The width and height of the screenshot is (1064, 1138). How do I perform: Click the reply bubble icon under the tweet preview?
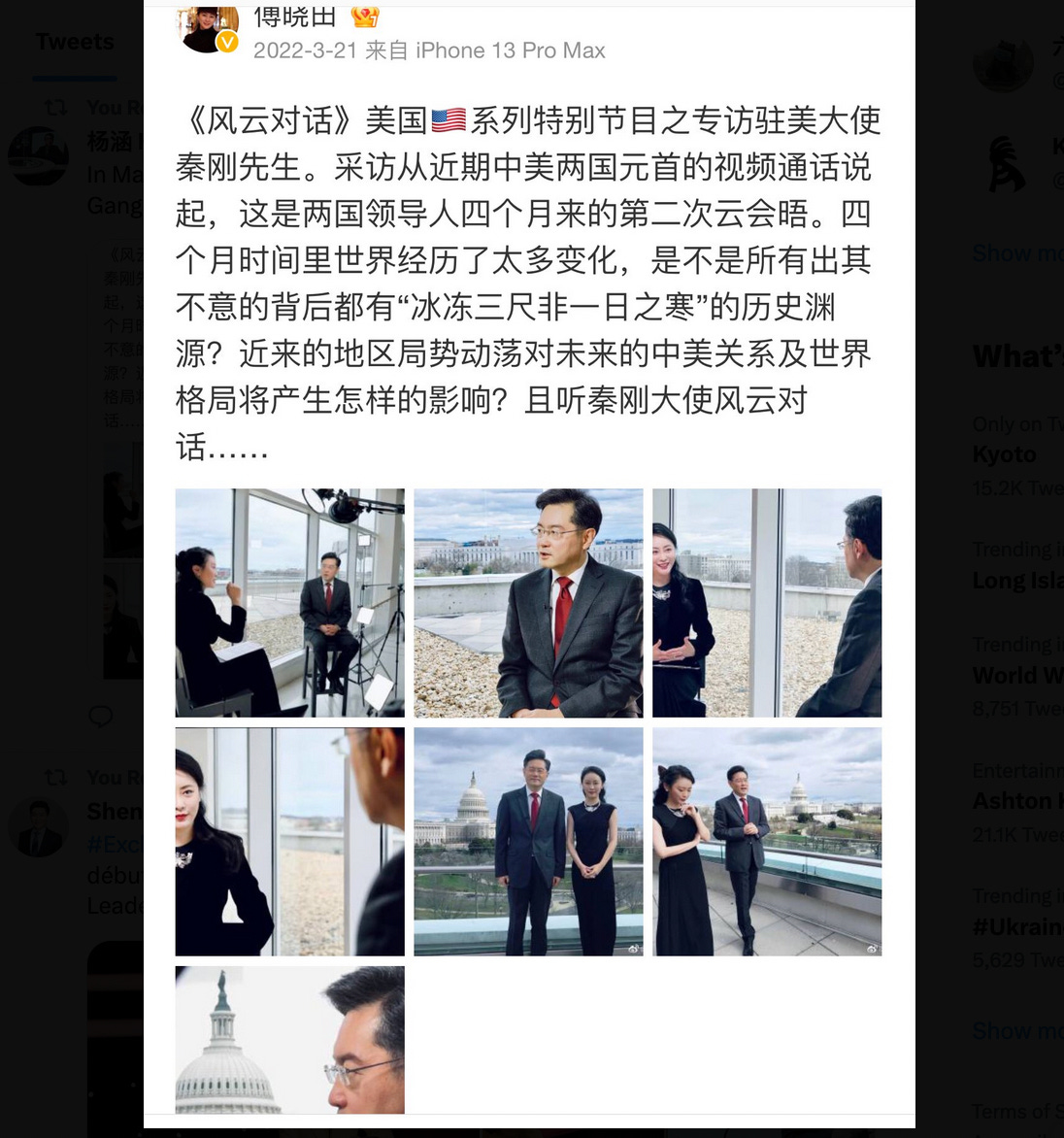(100, 716)
